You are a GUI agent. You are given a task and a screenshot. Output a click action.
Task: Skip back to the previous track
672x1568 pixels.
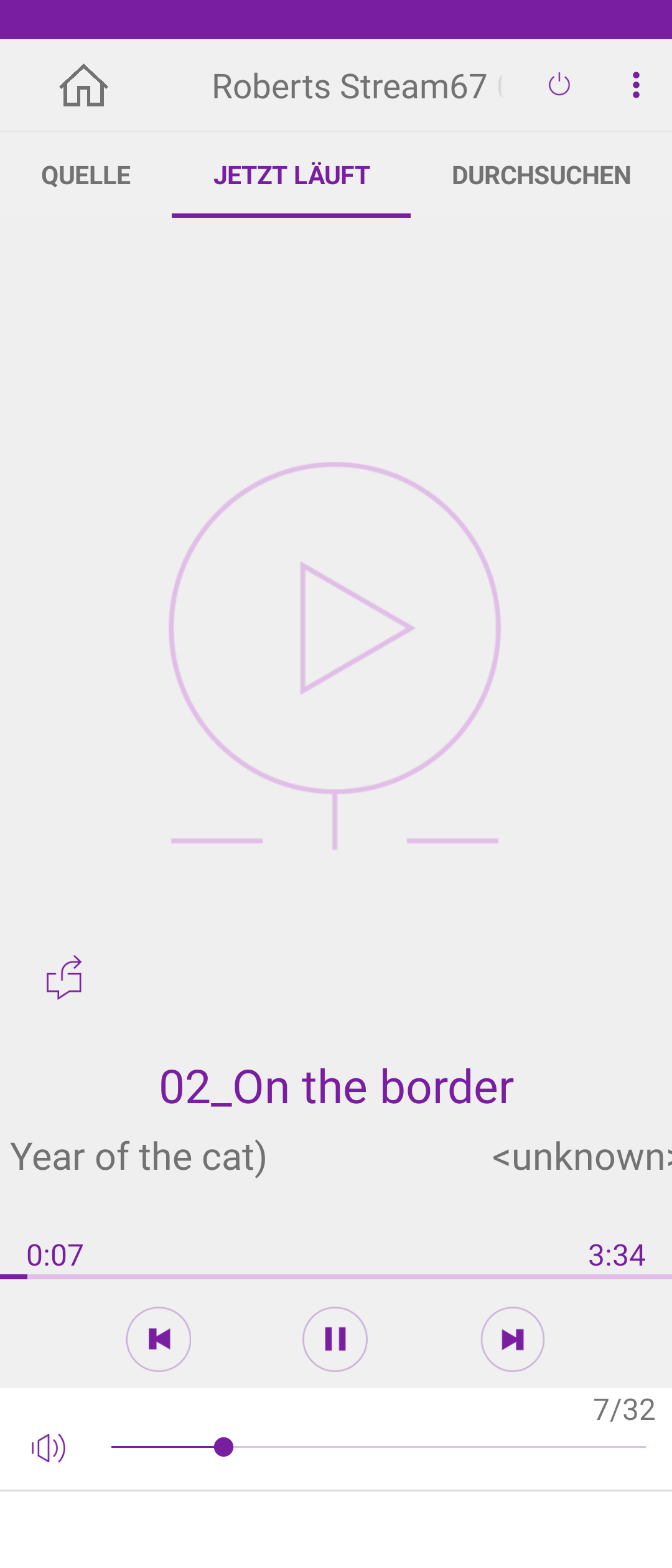159,1339
